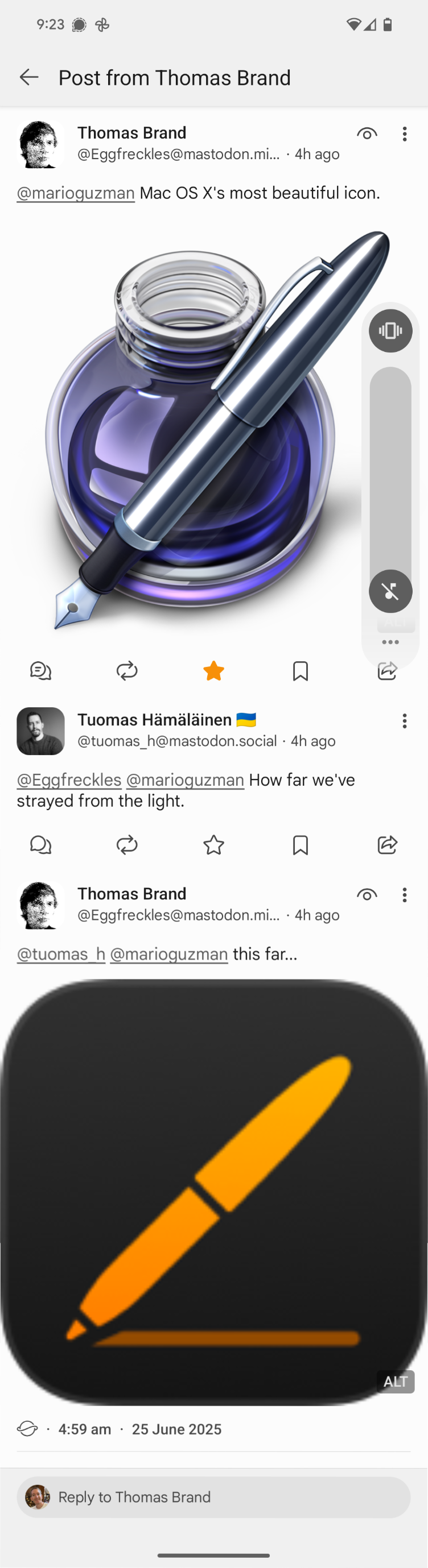Open @marioguzman mention in first post
The height and width of the screenshot is (1568, 428).
(x=76, y=193)
